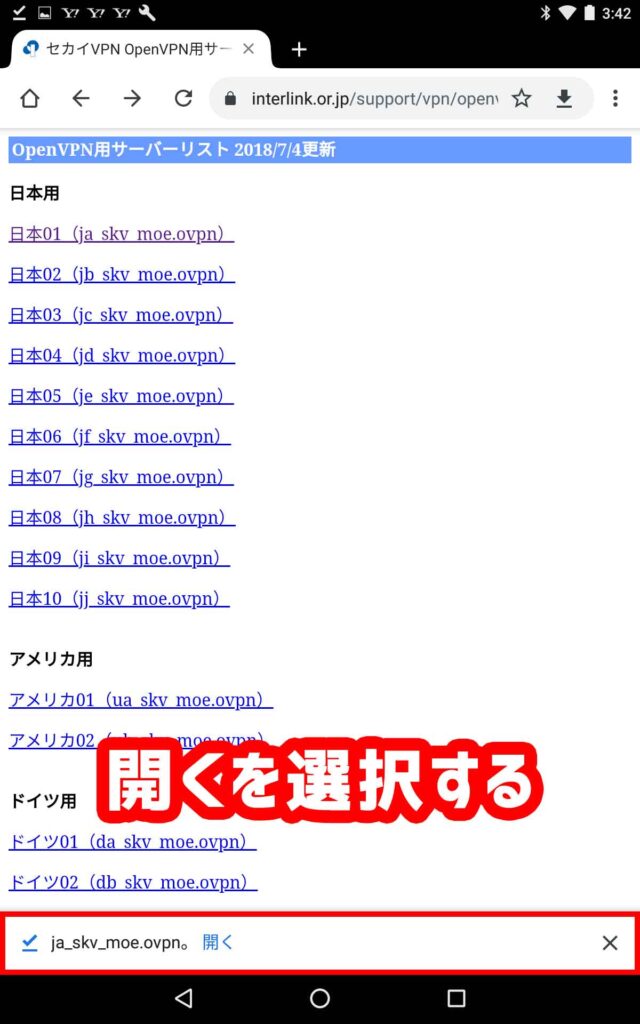Open a new browser tab
The height and width of the screenshot is (1024, 640).
(x=299, y=49)
